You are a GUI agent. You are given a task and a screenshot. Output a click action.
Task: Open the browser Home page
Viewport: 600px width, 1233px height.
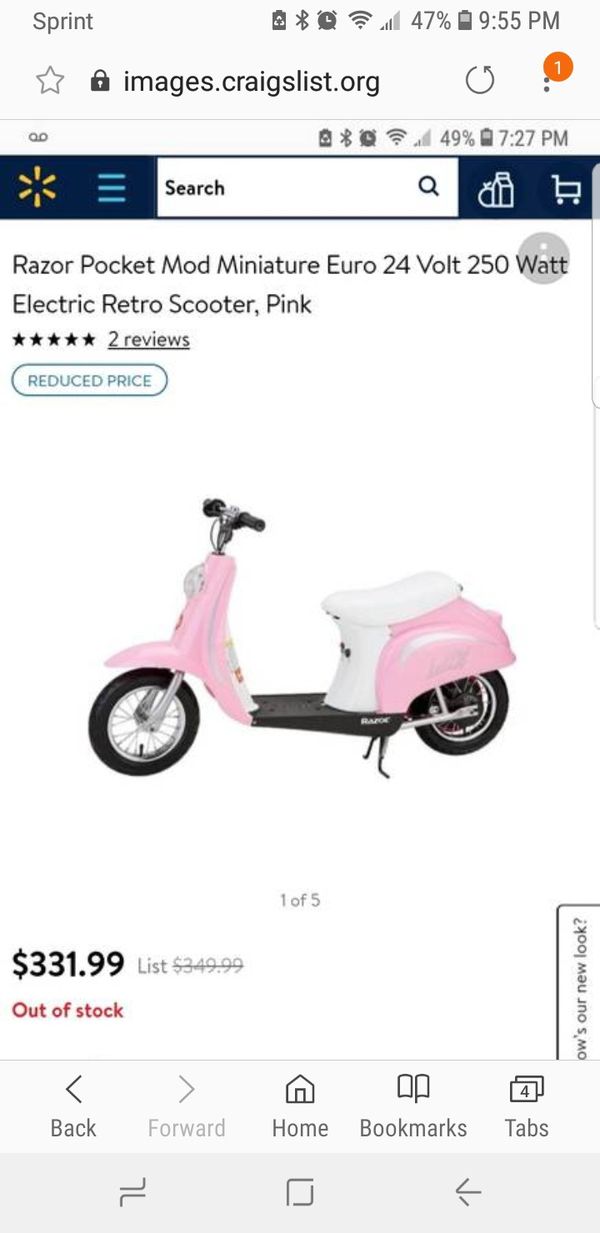pos(300,1107)
